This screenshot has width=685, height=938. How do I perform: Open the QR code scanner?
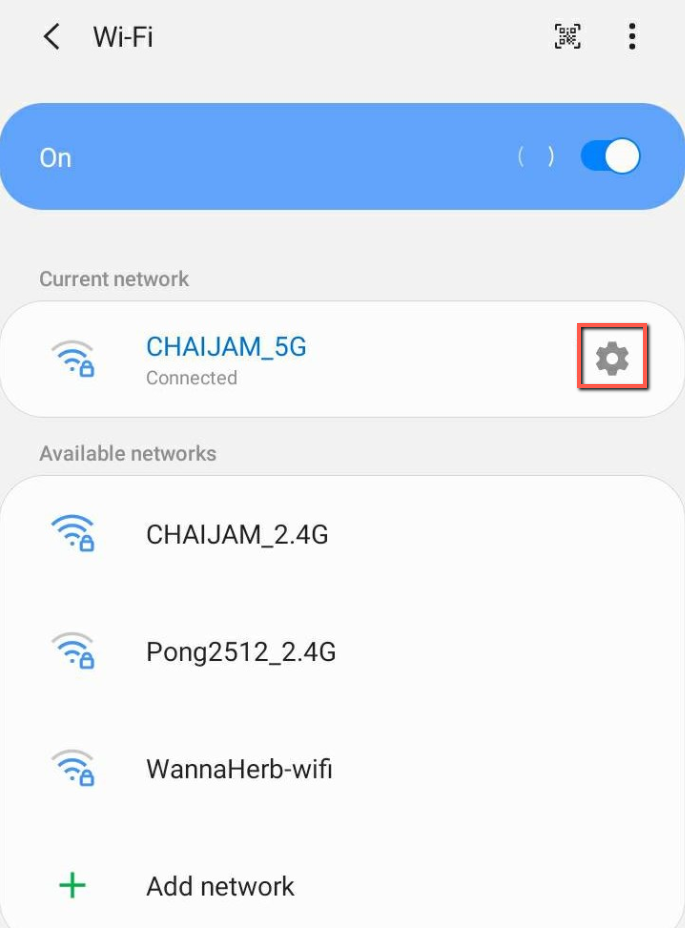567,38
